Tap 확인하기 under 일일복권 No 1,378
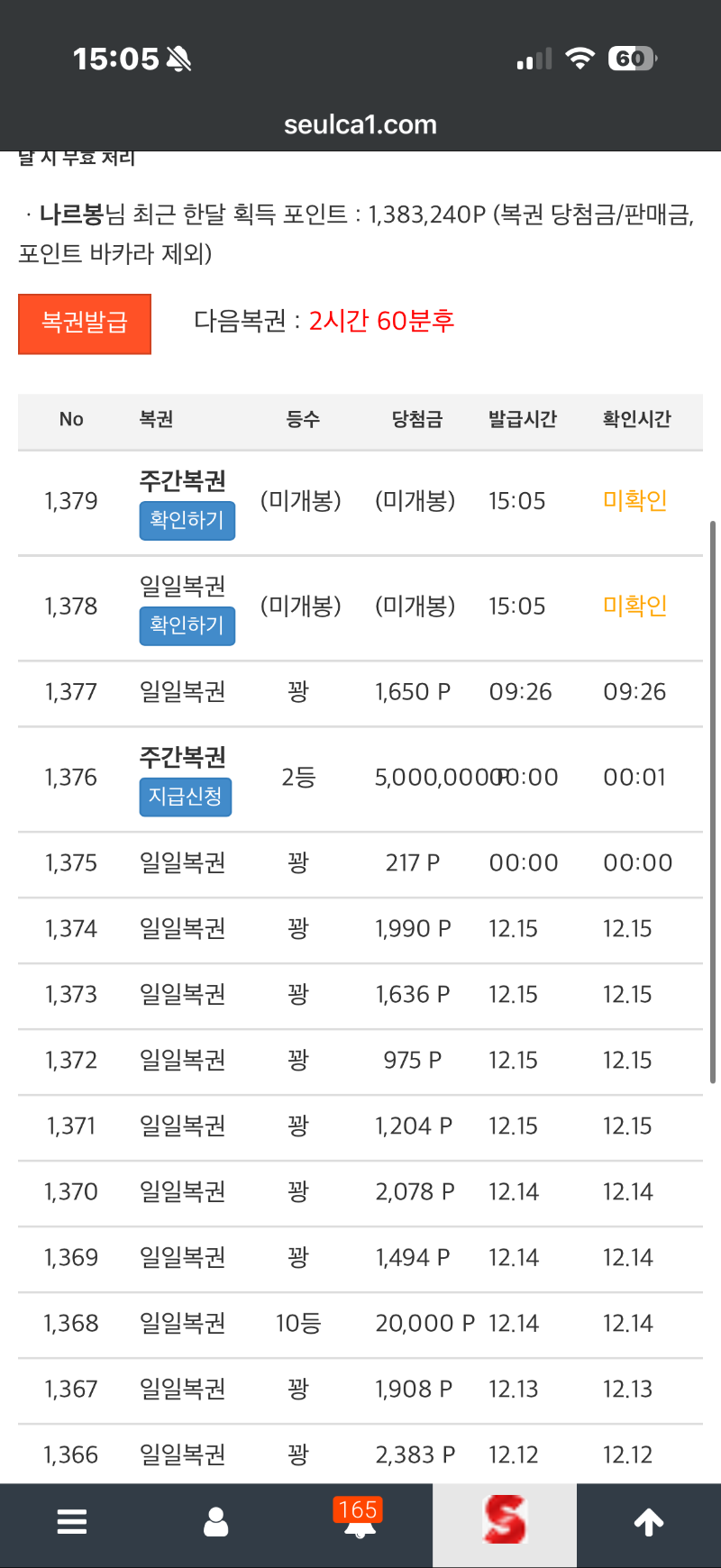 (187, 626)
